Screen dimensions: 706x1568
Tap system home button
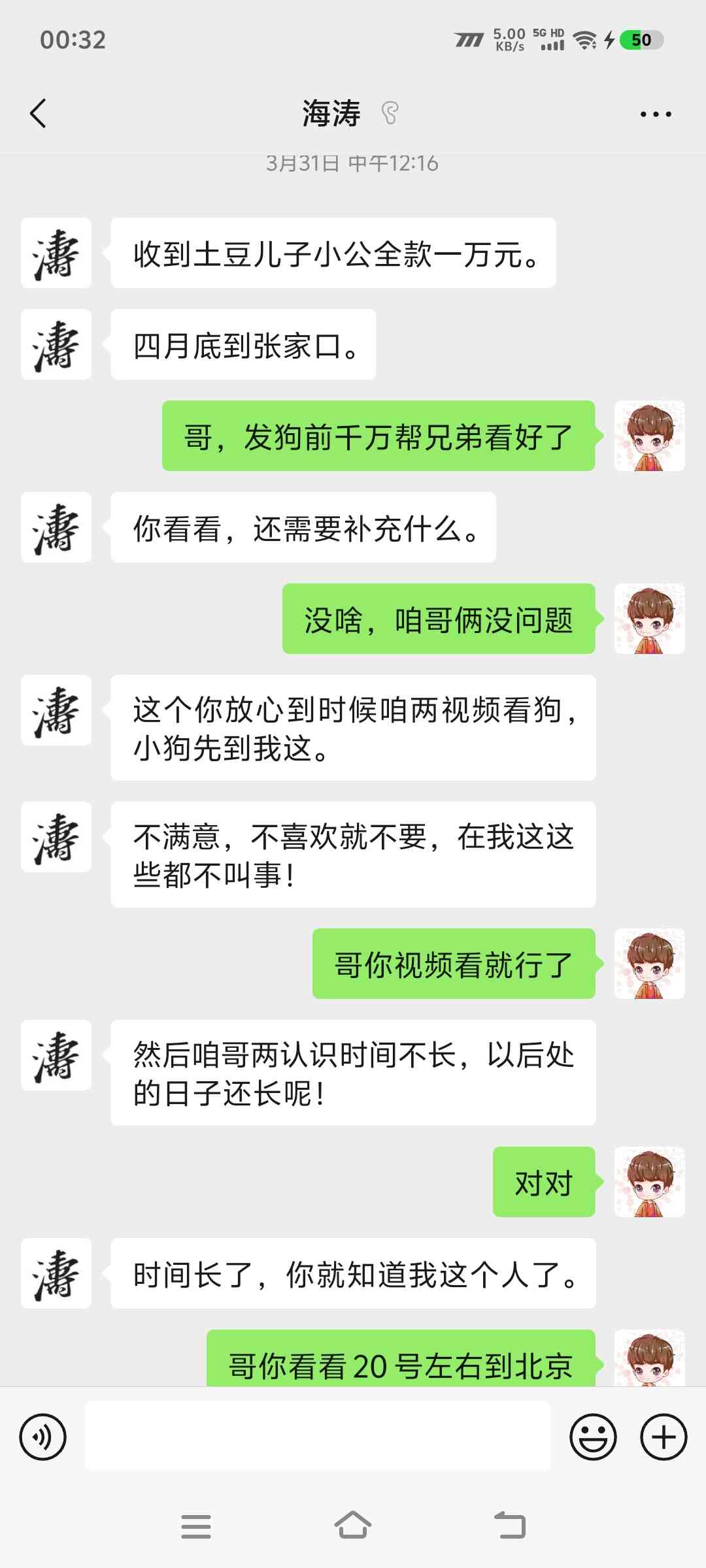(x=353, y=1526)
